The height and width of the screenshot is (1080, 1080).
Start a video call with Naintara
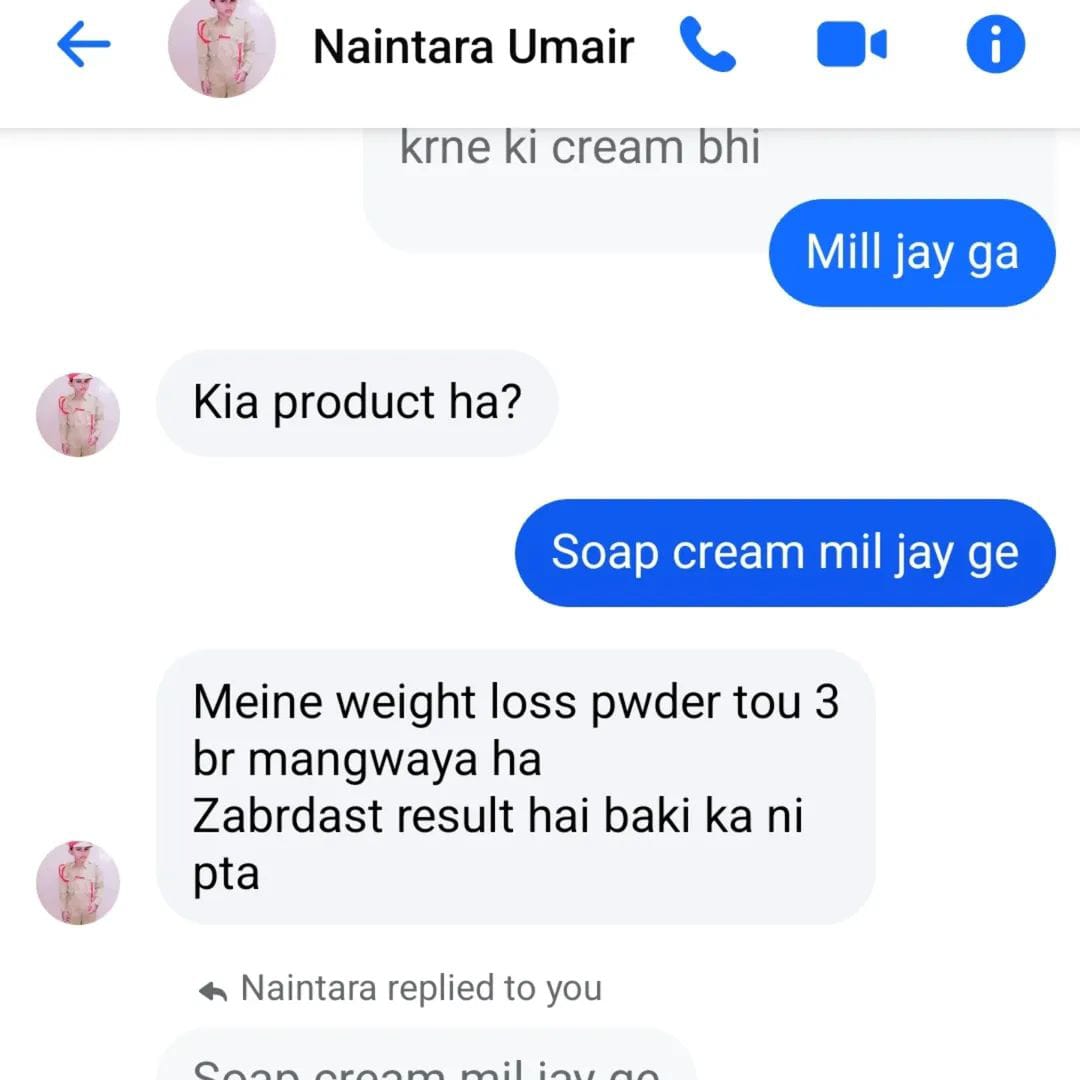click(x=851, y=46)
